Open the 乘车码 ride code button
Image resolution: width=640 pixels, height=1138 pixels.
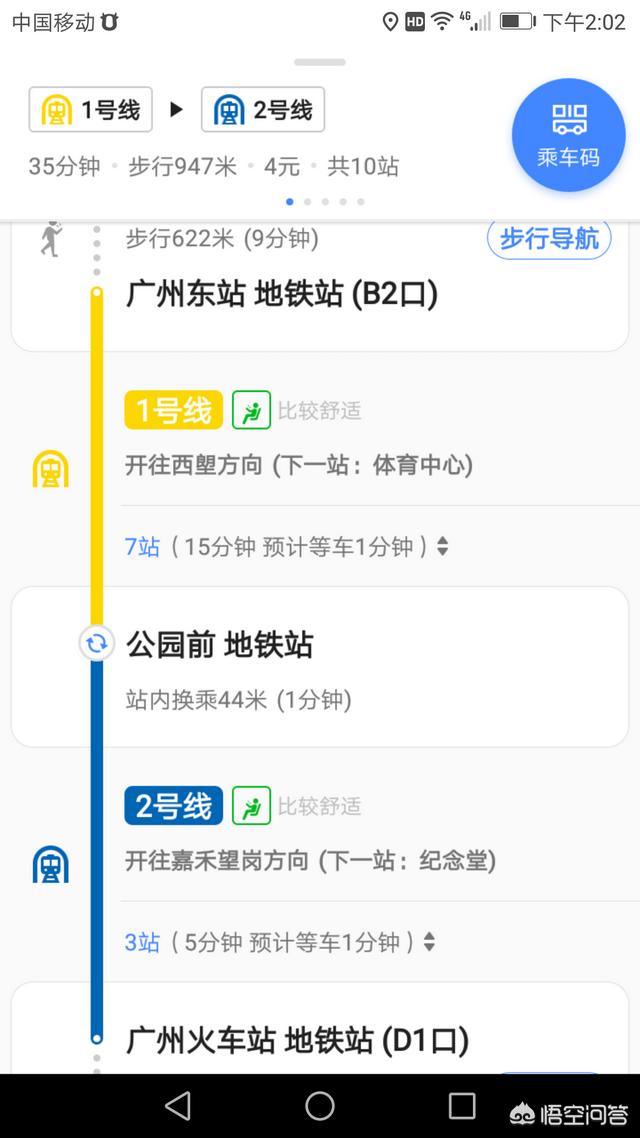click(568, 136)
